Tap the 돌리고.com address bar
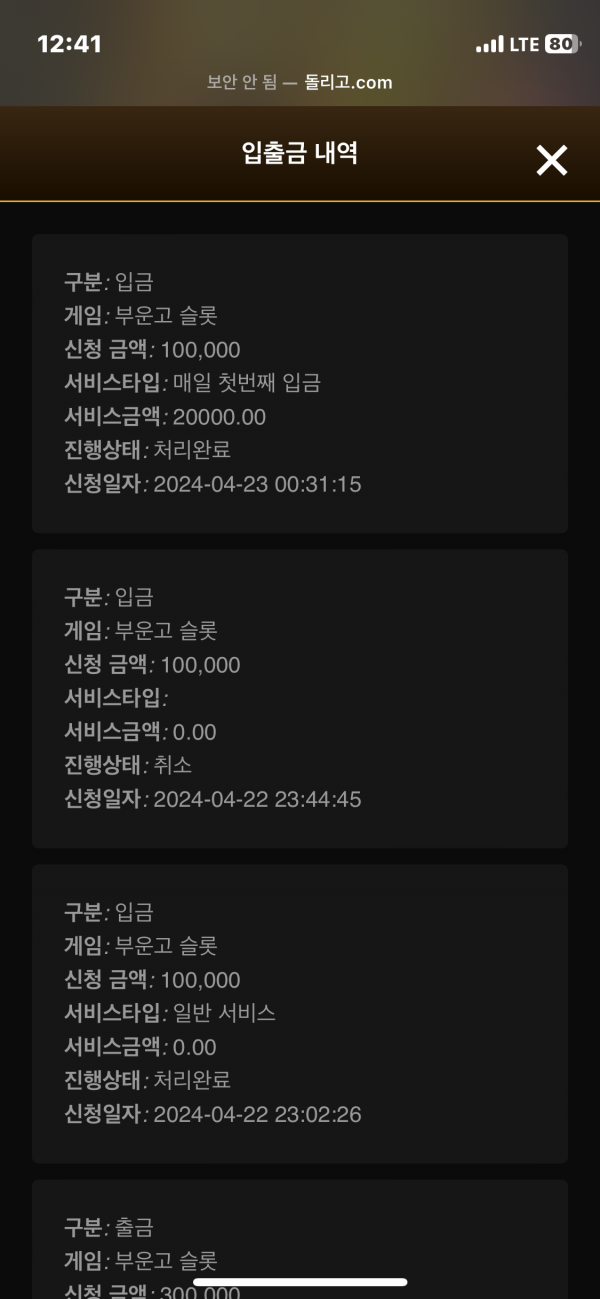This screenshot has height=1299, width=600. [x=300, y=83]
